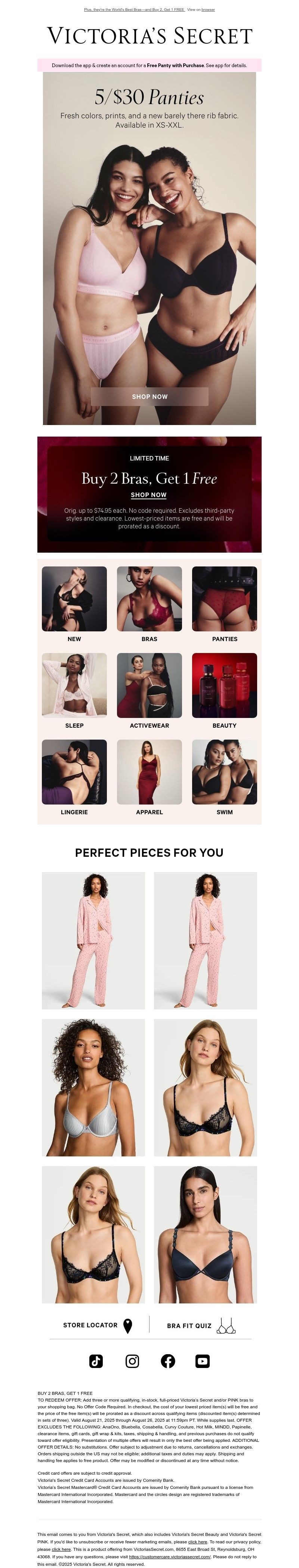Image resolution: width=299 pixels, height=1568 pixels.
Task: Open the silver striped bra product
Action: [x=93, y=1088]
